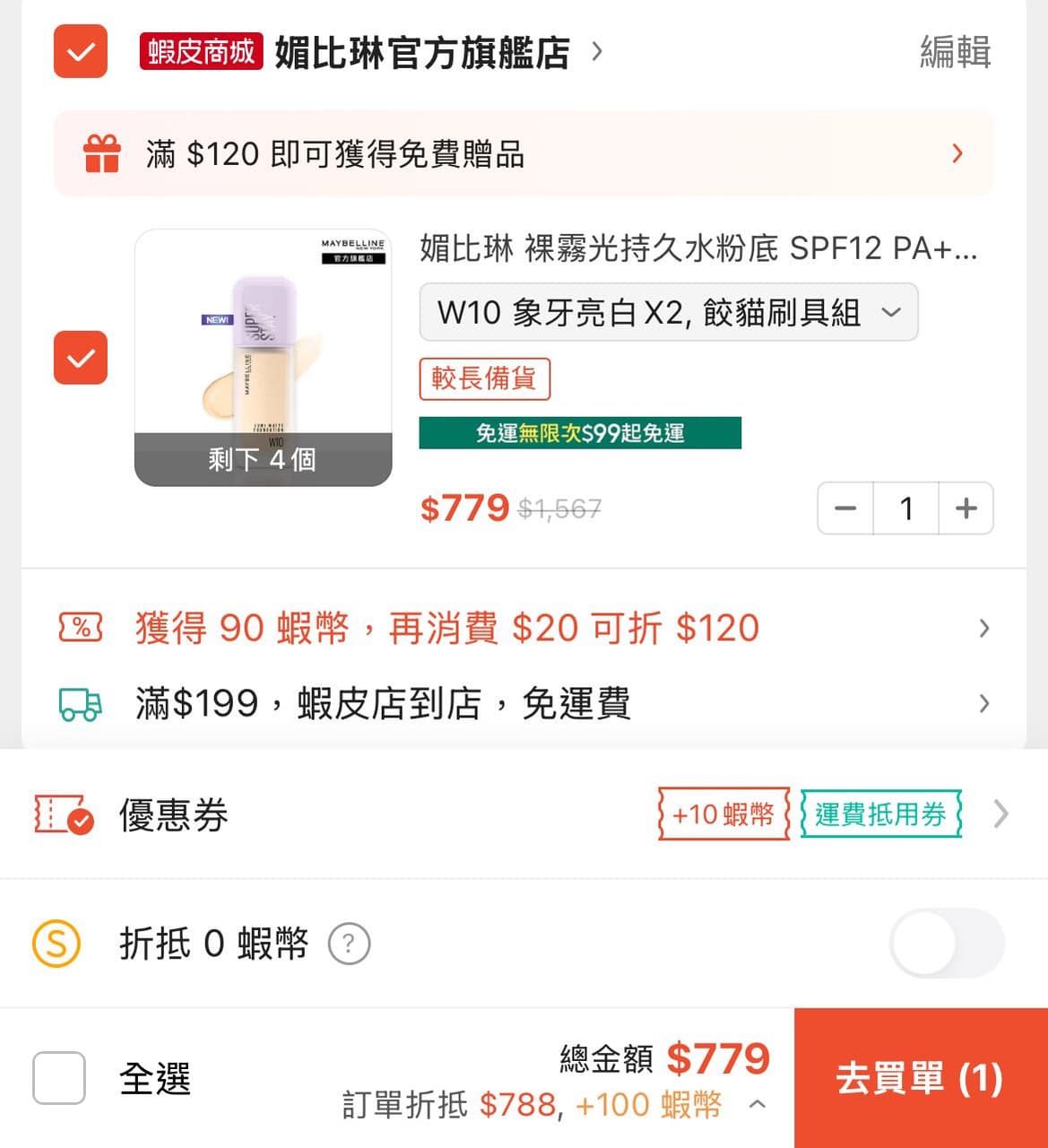Click the 較長備貨 stock label
This screenshot has height=1148, width=1048.
pos(486,378)
